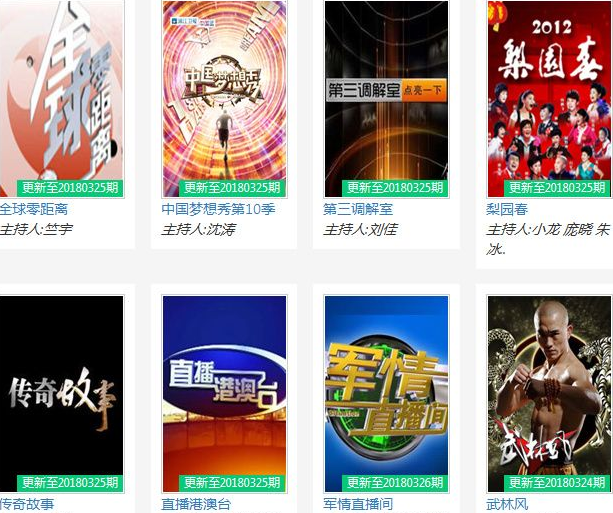Image resolution: width=613 pixels, height=513 pixels.
Task: Open the 直播港澳台 poster
Action: (x=224, y=394)
